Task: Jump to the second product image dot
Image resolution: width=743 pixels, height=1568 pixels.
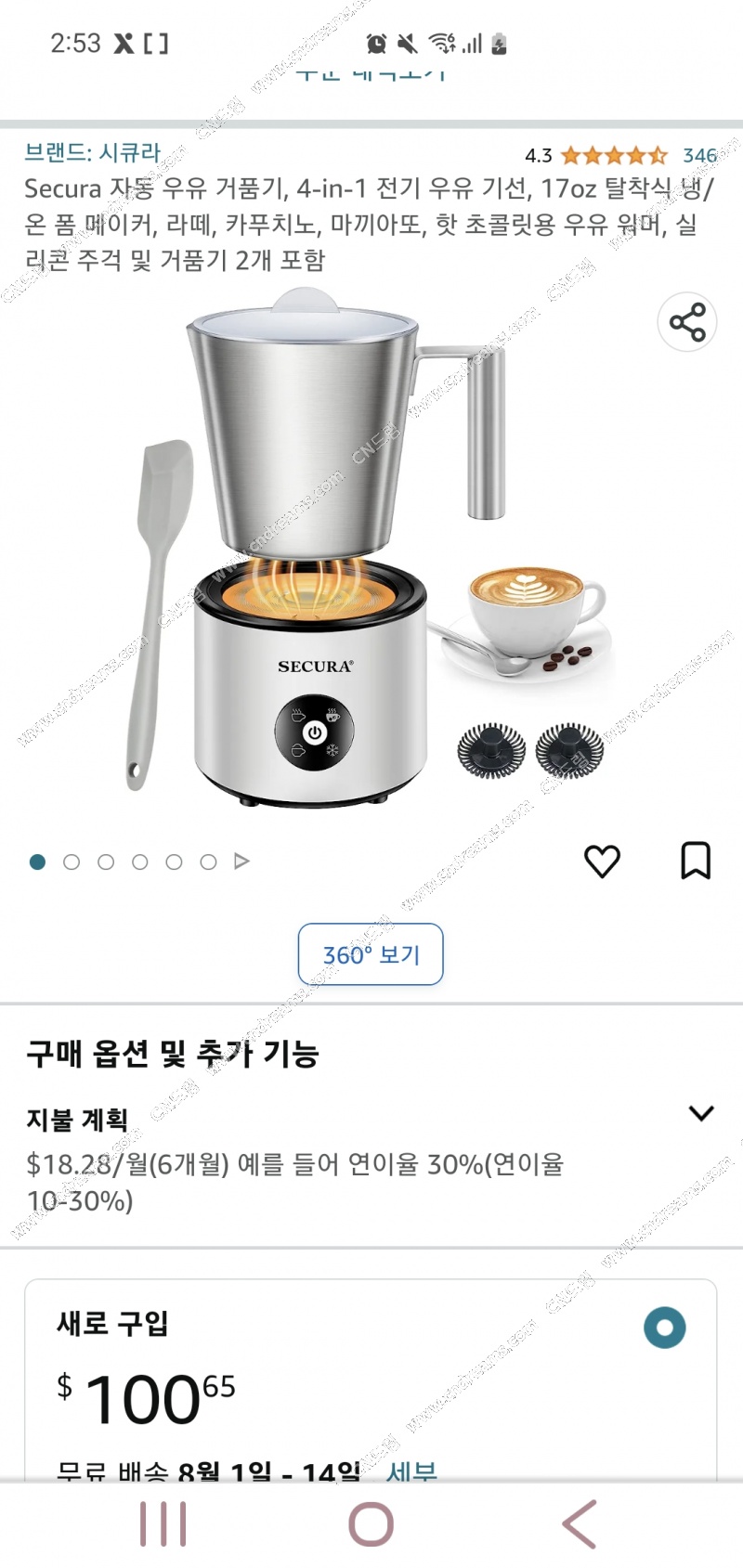Action: point(72,862)
